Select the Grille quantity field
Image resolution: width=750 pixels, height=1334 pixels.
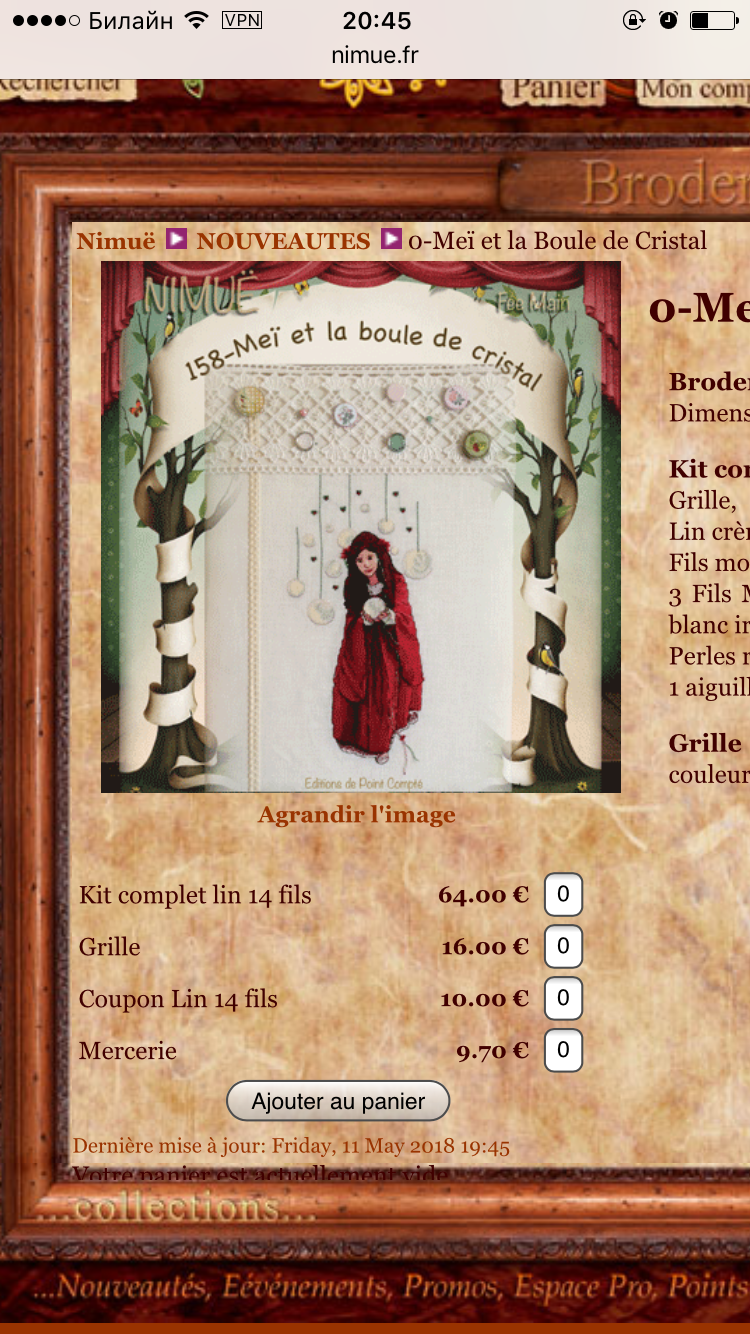[x=563, y=946]
